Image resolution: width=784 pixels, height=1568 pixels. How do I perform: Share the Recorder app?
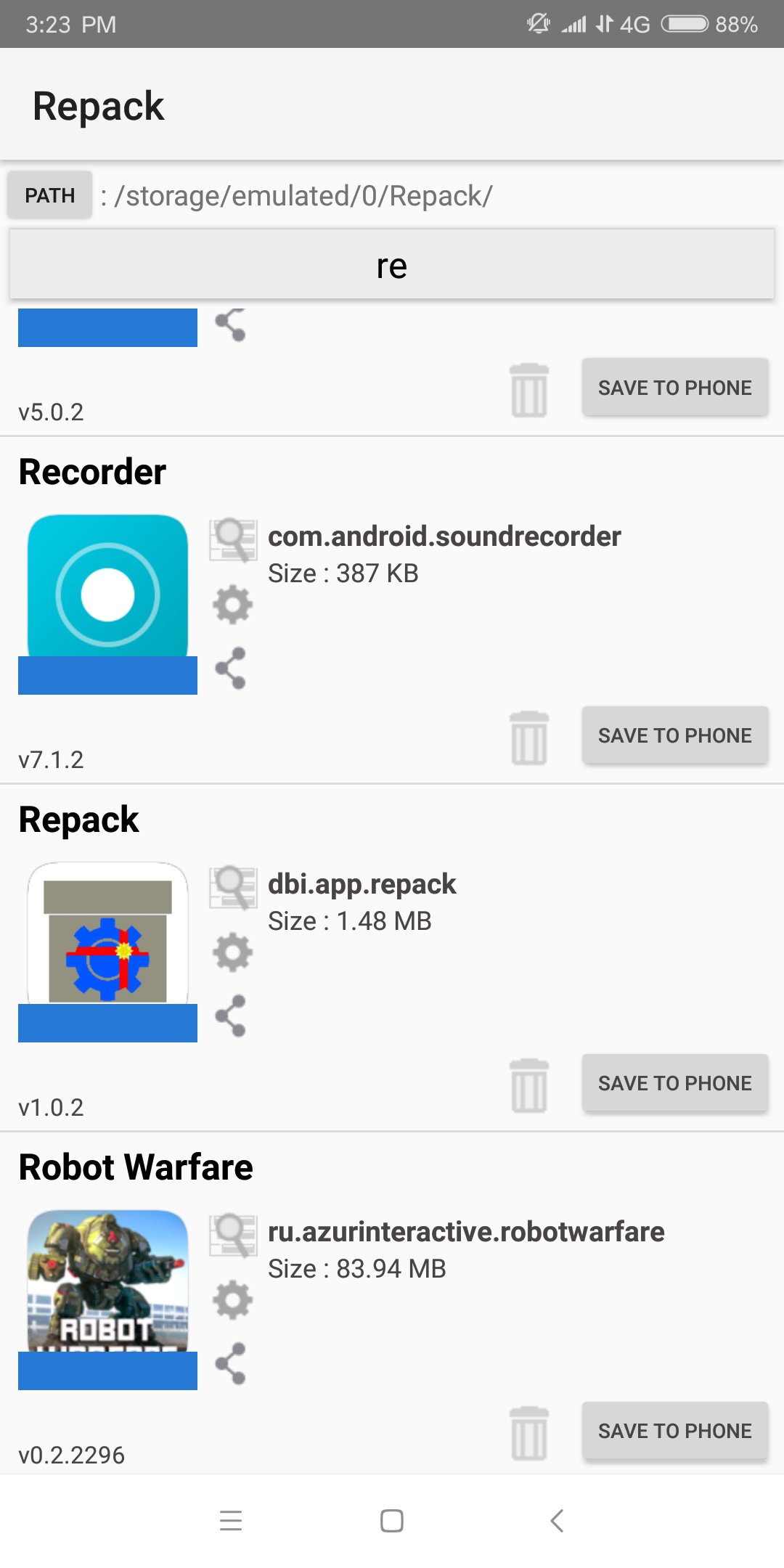(231, 668)
